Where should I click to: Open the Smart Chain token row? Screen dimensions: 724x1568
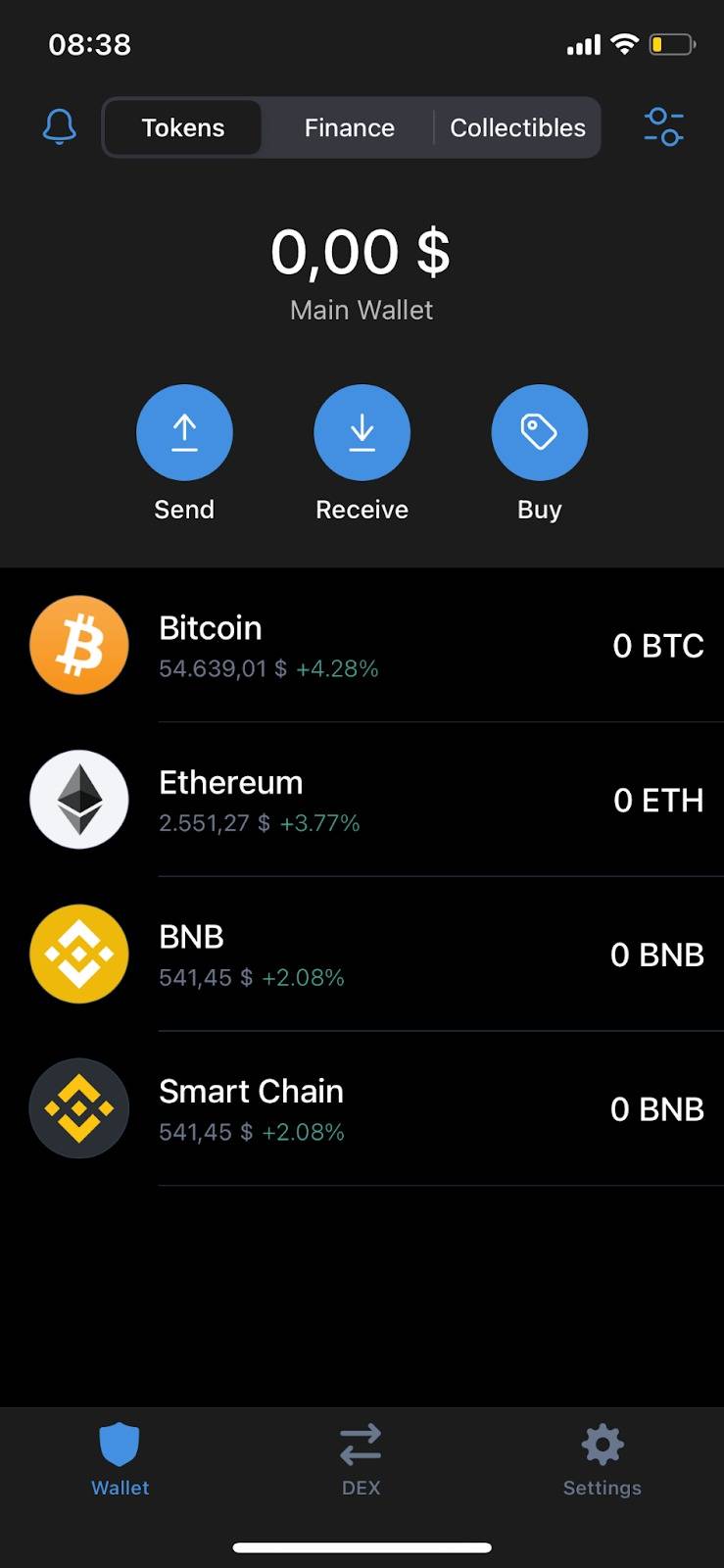(362, 1108)
